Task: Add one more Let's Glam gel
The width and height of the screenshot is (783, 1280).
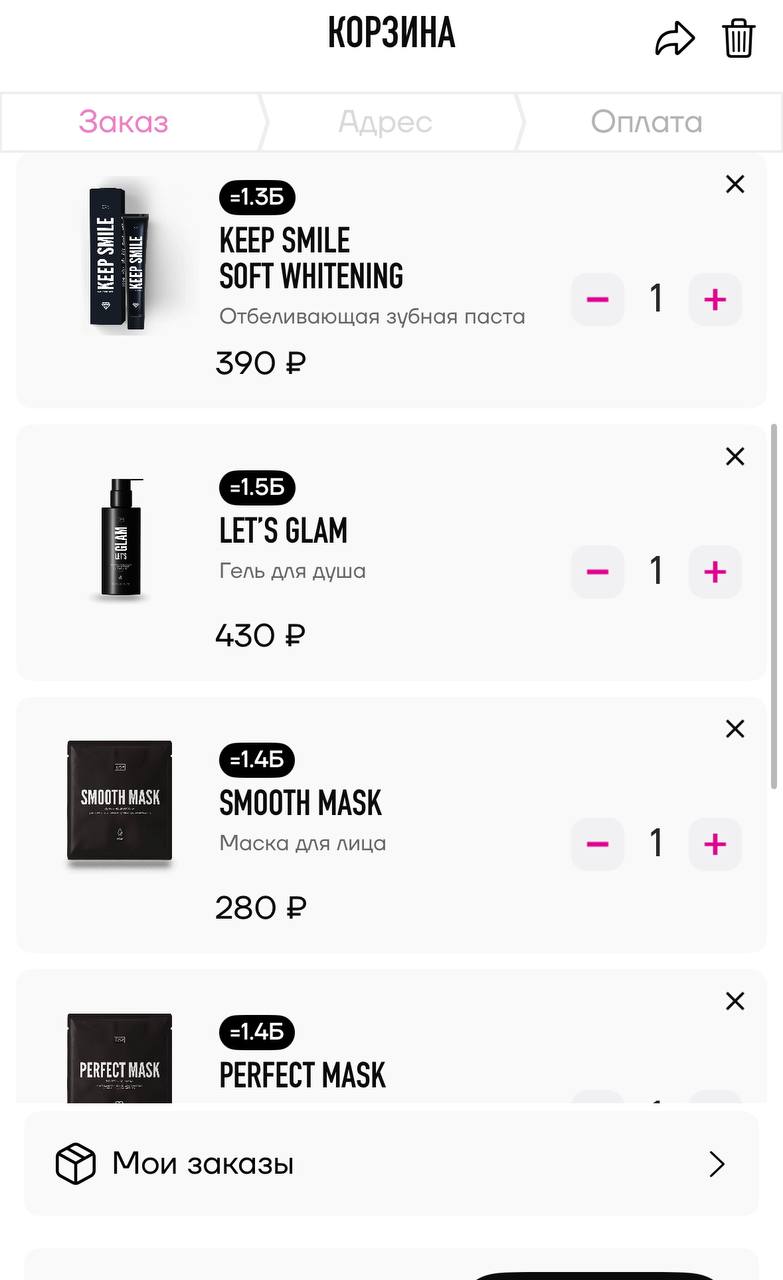Action: pos(715,571)
